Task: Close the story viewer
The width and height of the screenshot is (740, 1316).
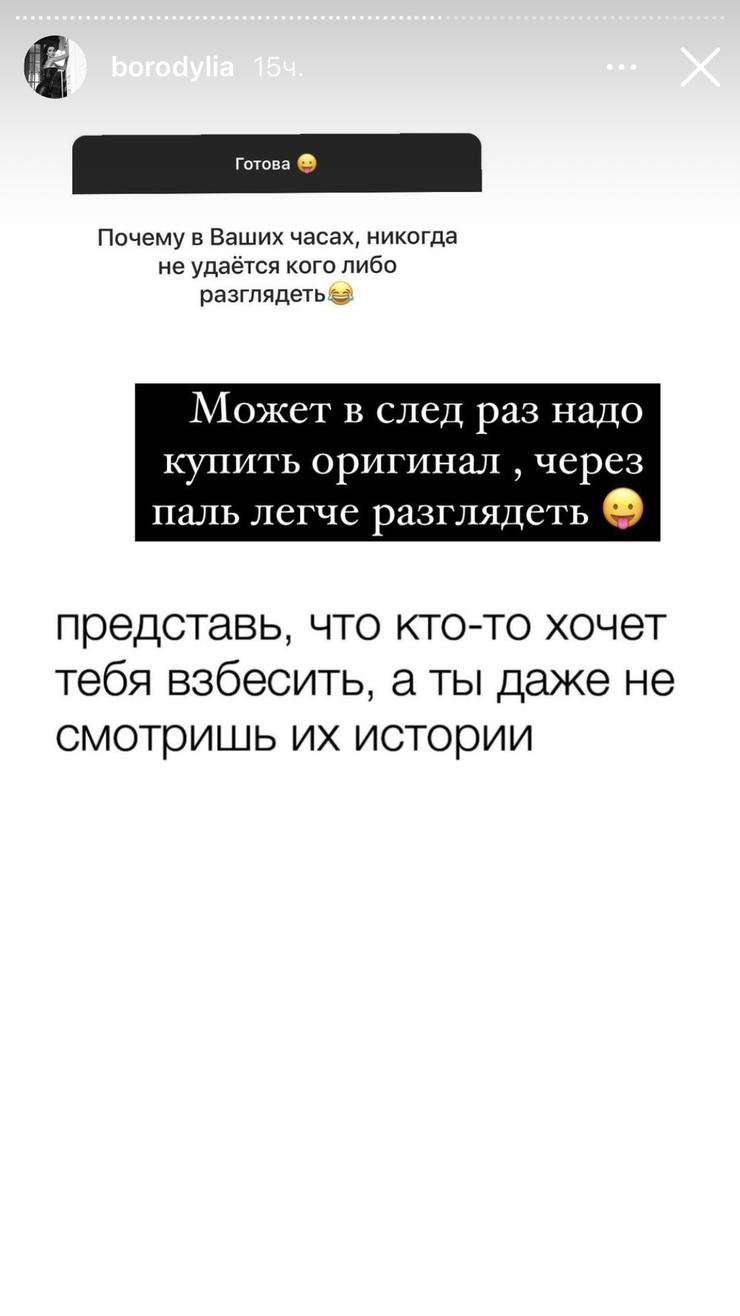Action: 700,68
